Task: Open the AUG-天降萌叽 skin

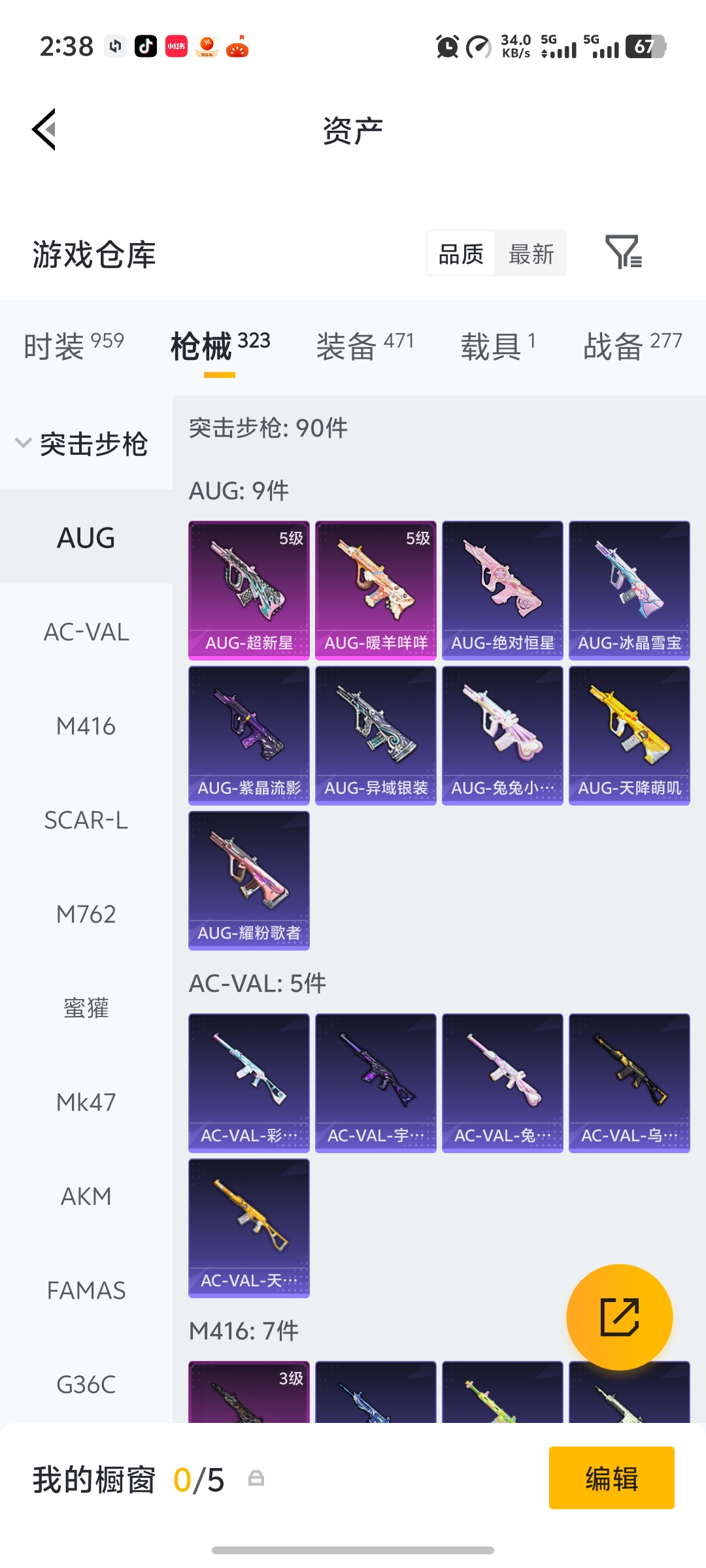Action: [630, 735]
